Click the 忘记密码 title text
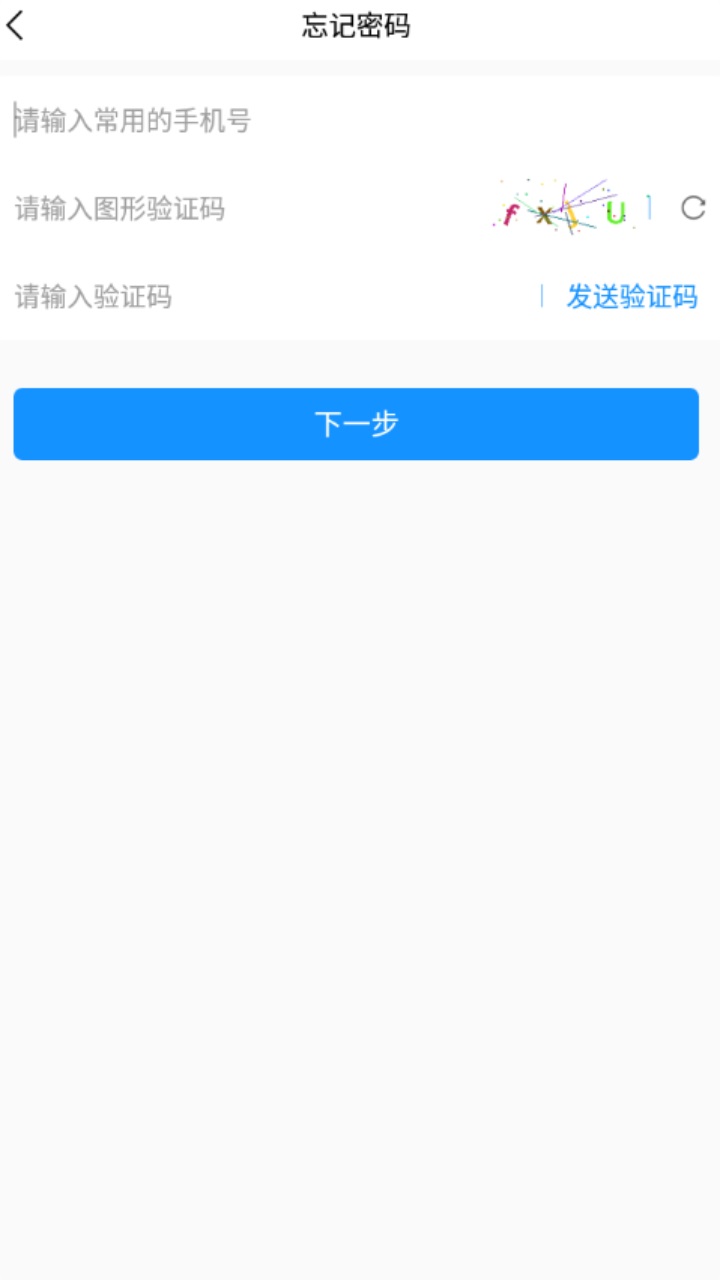Viewport: 720px width, 1280px height. 356,25
